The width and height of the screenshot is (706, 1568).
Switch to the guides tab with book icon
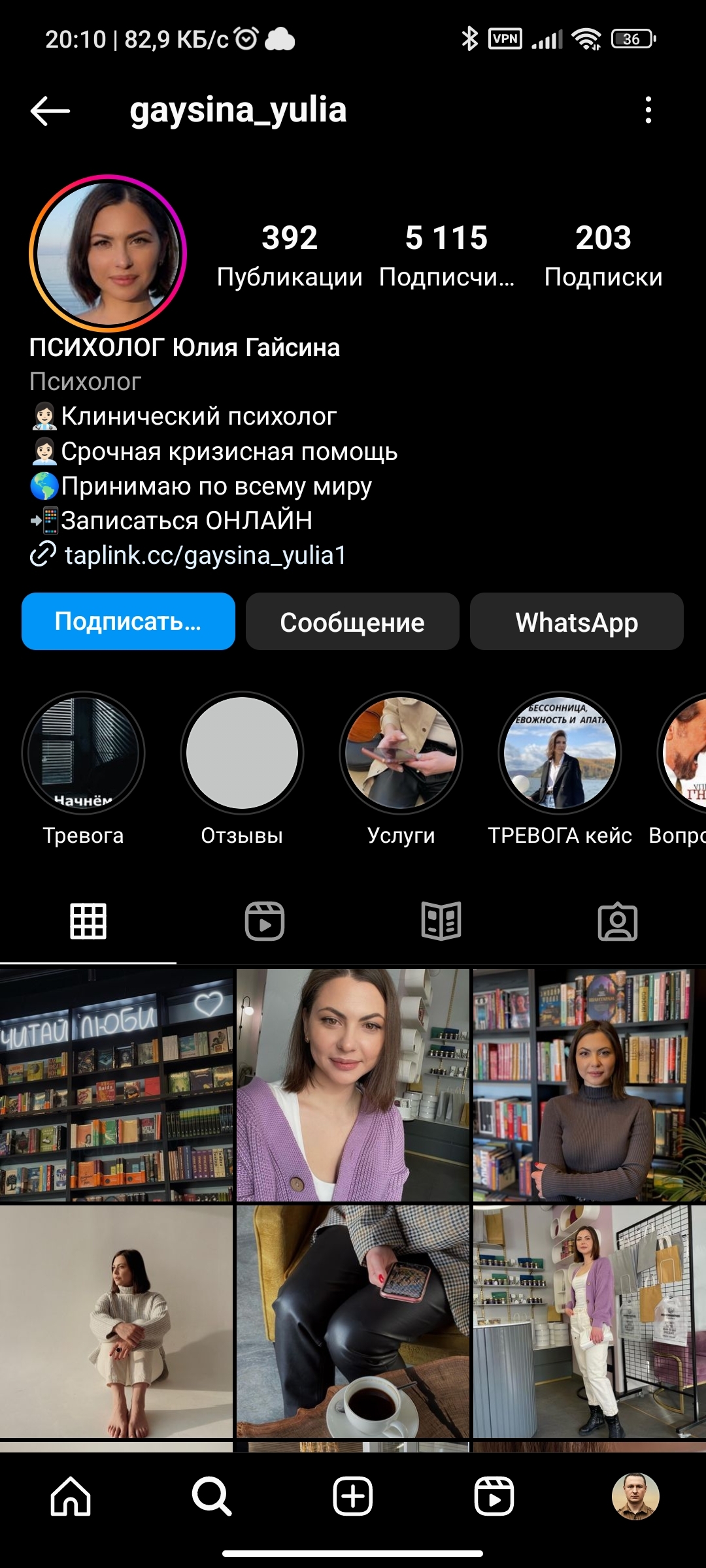[x=441, y=921]
